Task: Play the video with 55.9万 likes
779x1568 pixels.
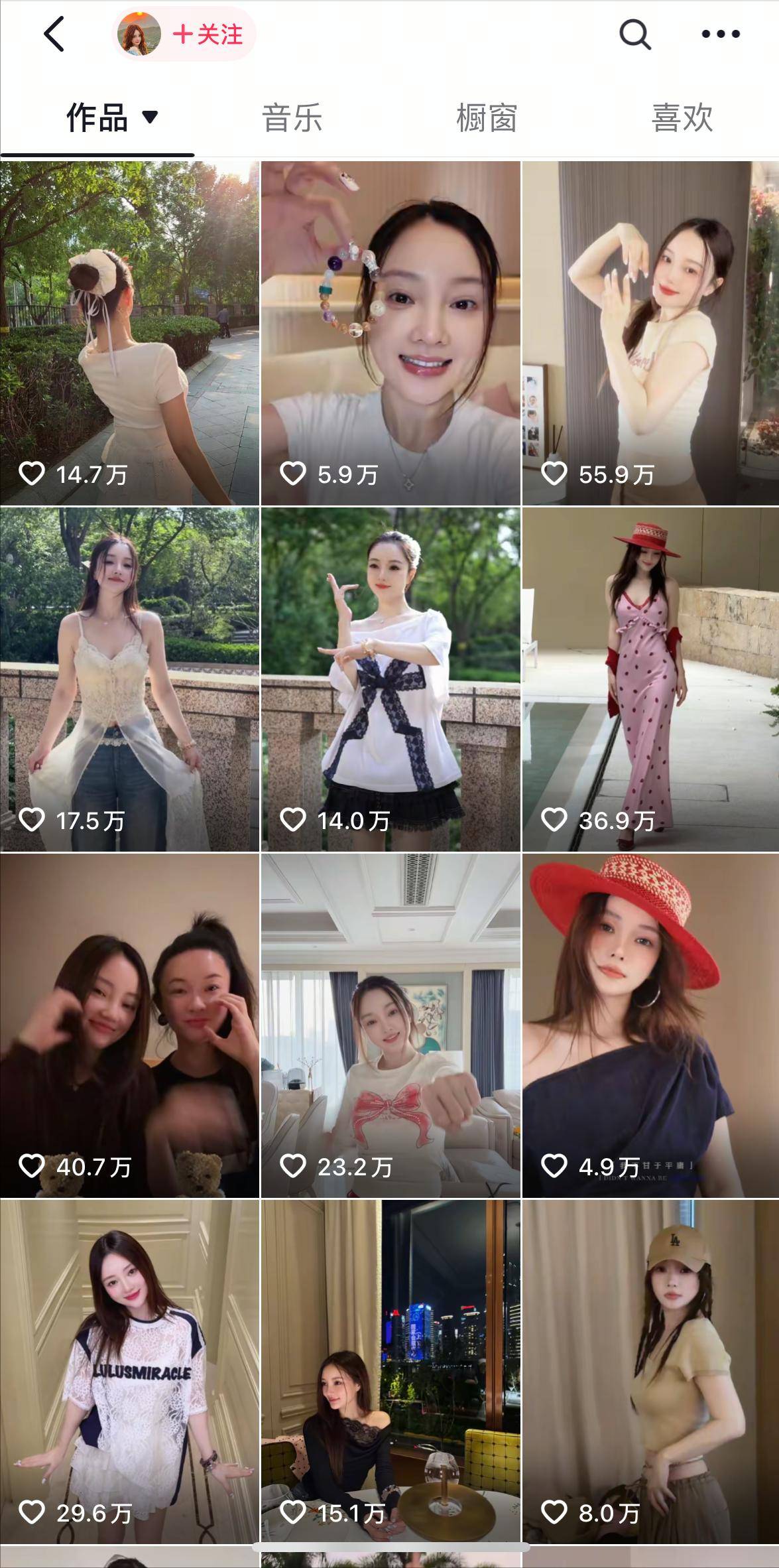Action: click(650, 333)
